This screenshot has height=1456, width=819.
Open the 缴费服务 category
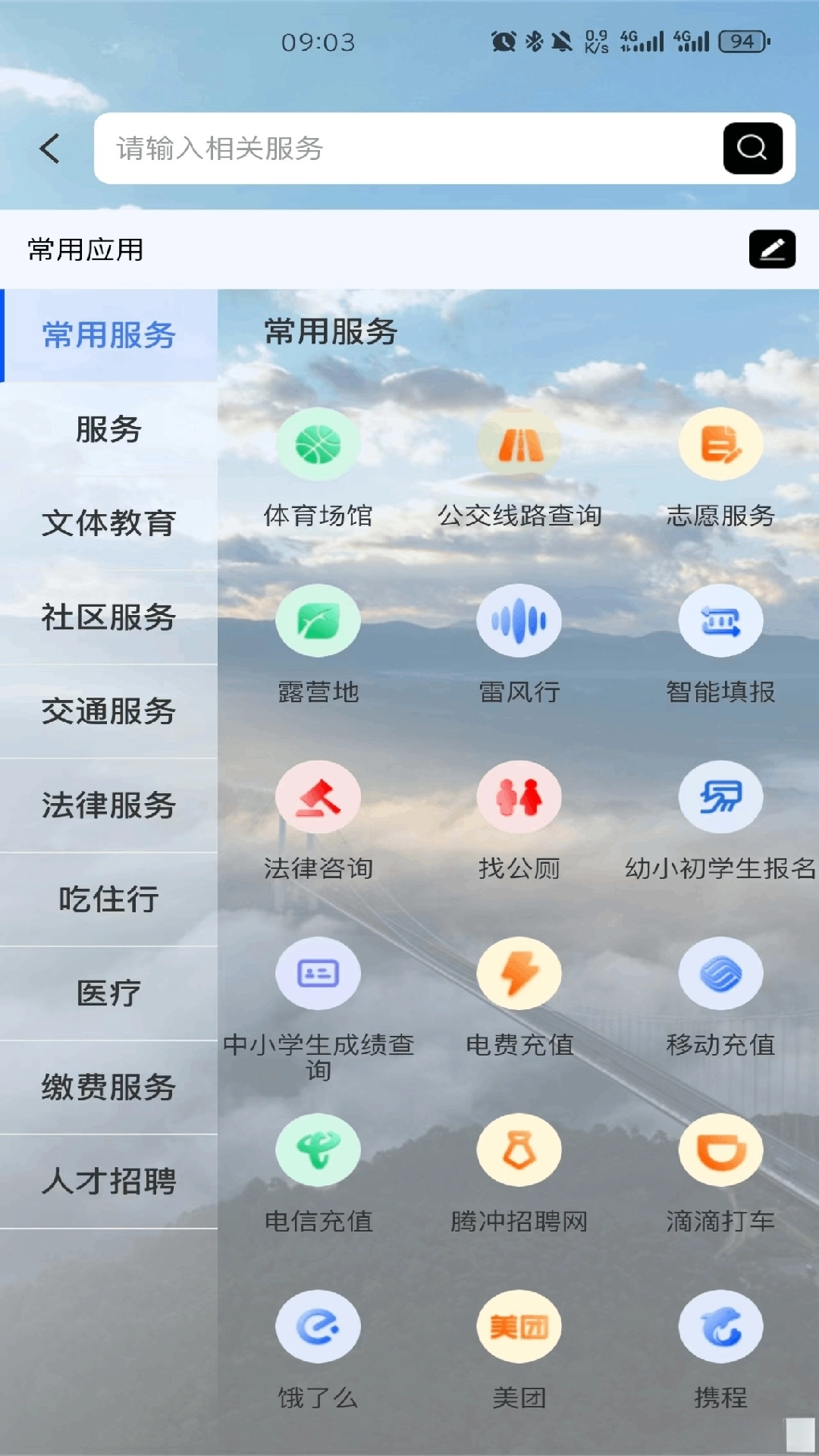coord(108,1087)
